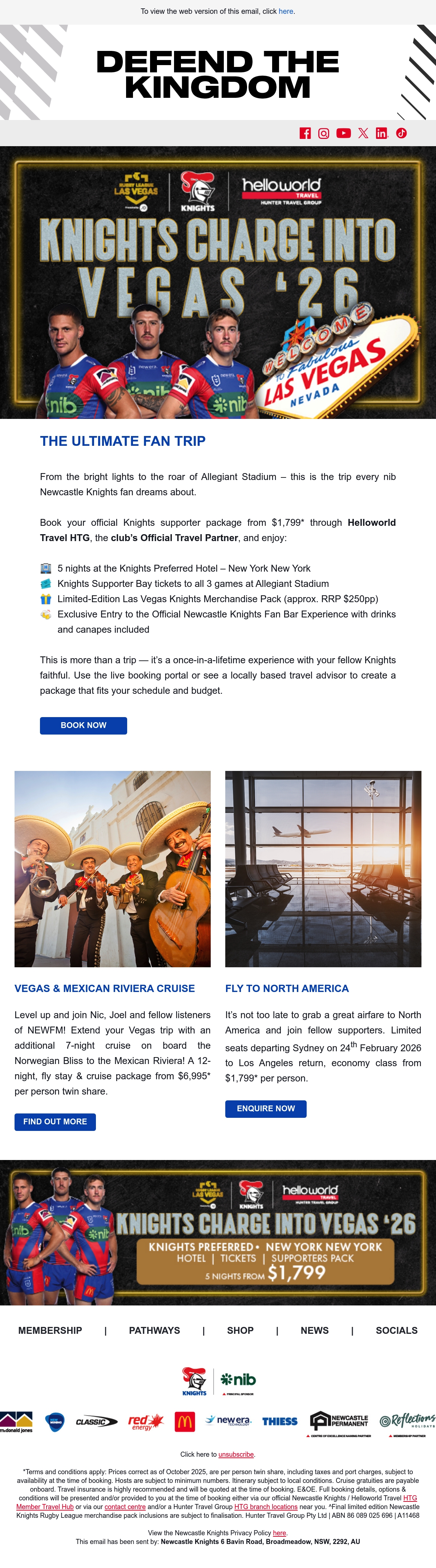Open the HTG Member Travel Hub link
Viewport: 436px width, 1568px height.
[x=45, y=1507]
